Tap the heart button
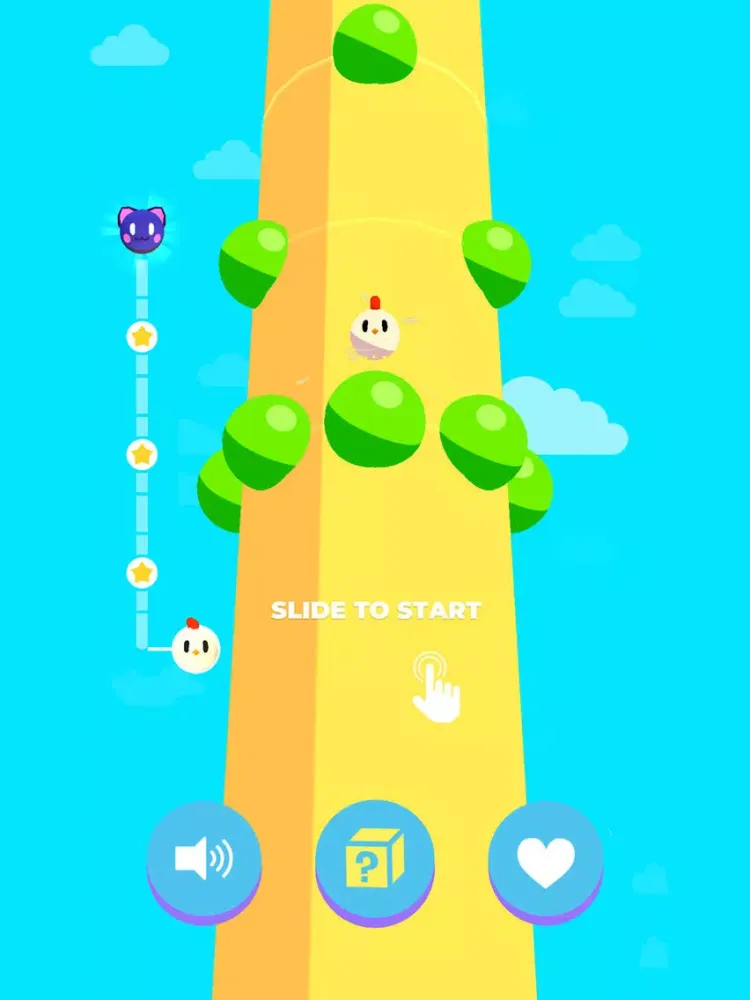Viewport: 750px width, 1000px height. click(545, 859)
